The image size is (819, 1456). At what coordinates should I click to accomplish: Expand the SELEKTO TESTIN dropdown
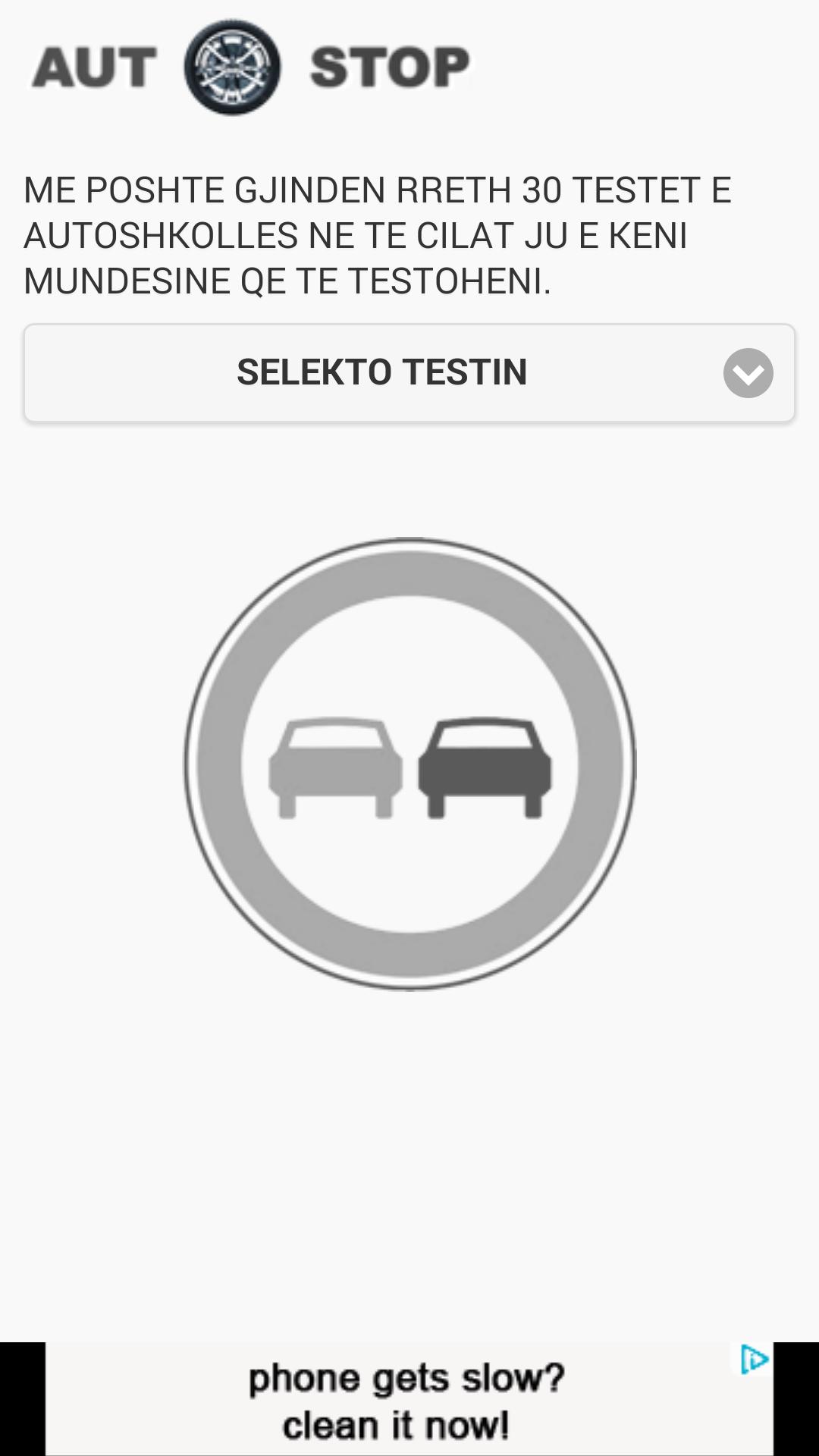409,372
